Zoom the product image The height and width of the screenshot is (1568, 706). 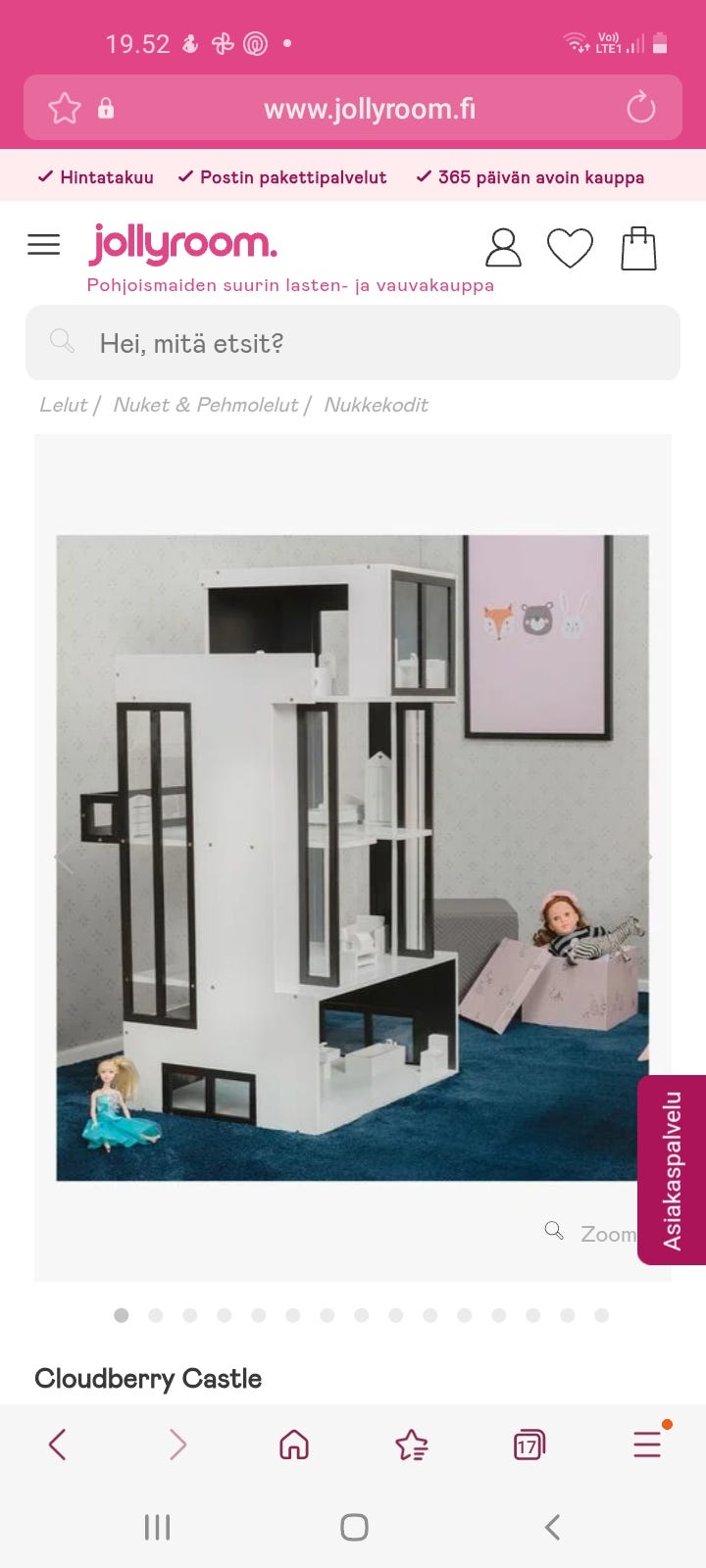[591, 1233]
